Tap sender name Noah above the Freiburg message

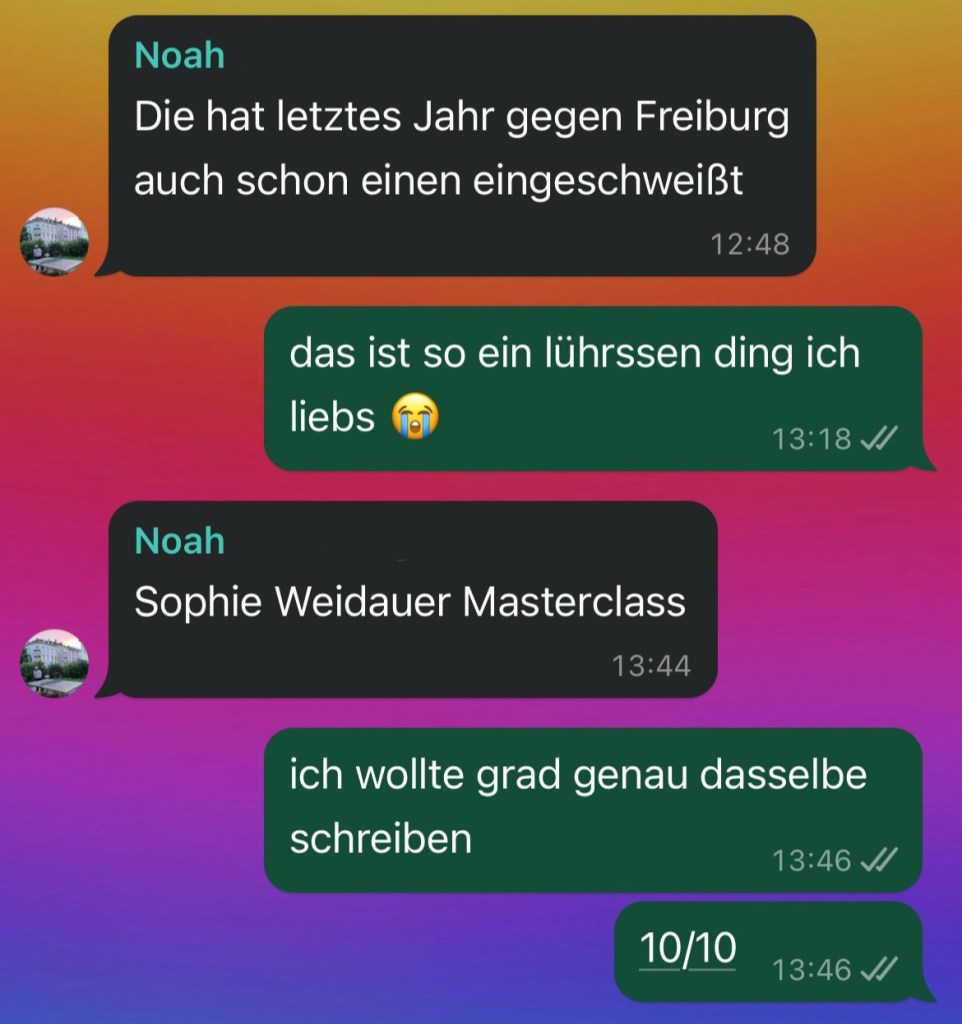(x=180, y=56)
